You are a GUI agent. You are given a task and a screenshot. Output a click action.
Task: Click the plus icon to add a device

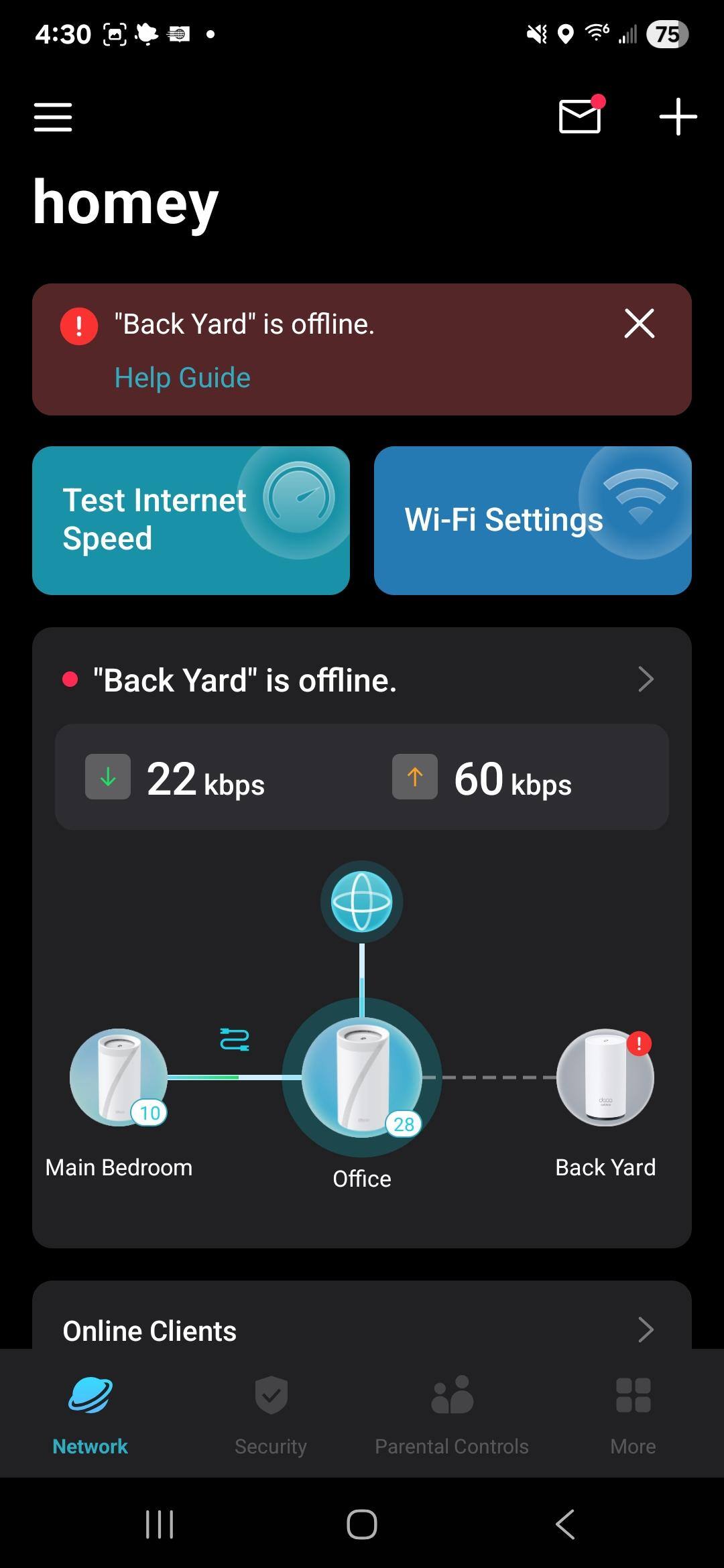[677, 117]
